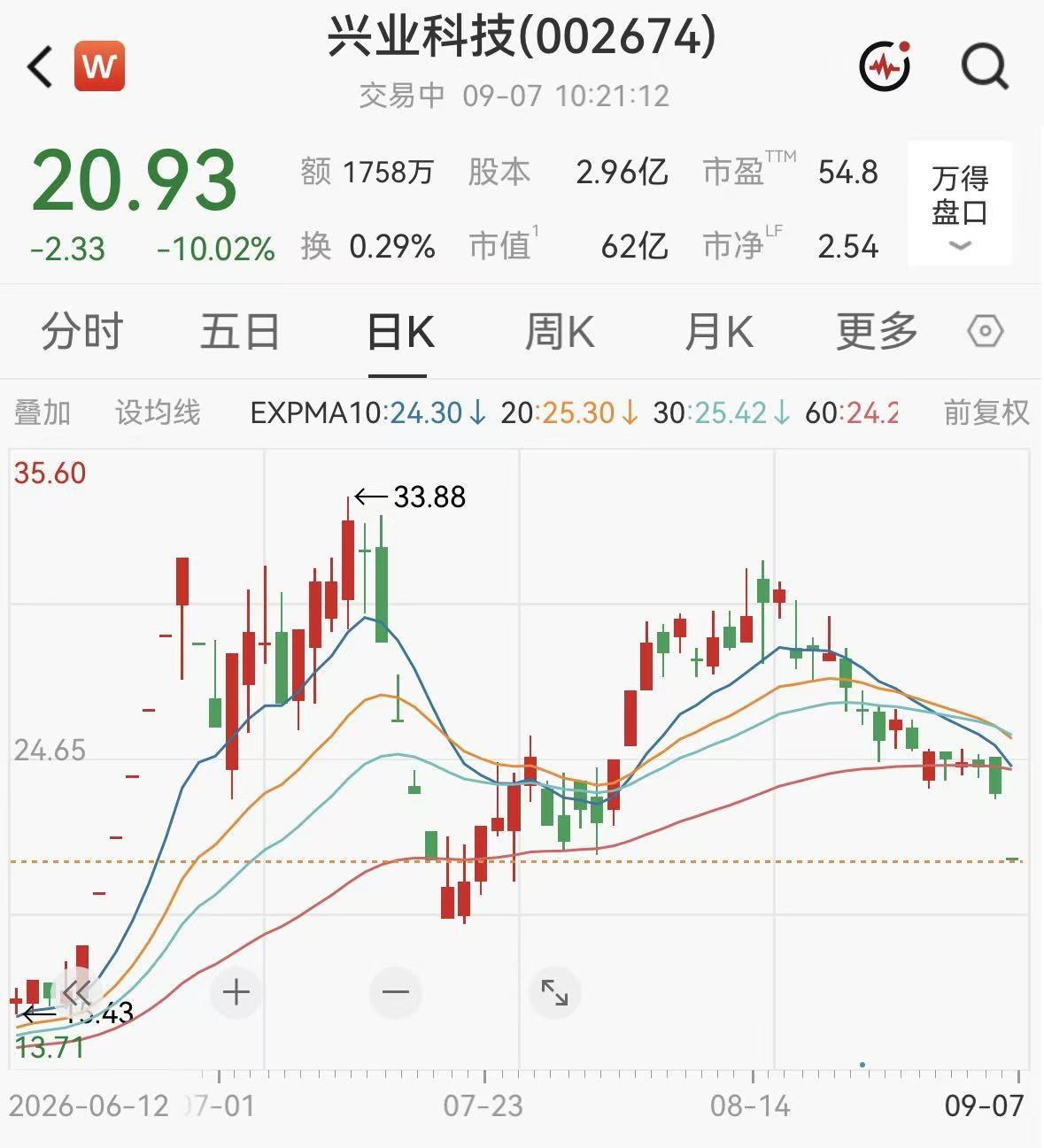Select the 日K tab

[400, 333]
